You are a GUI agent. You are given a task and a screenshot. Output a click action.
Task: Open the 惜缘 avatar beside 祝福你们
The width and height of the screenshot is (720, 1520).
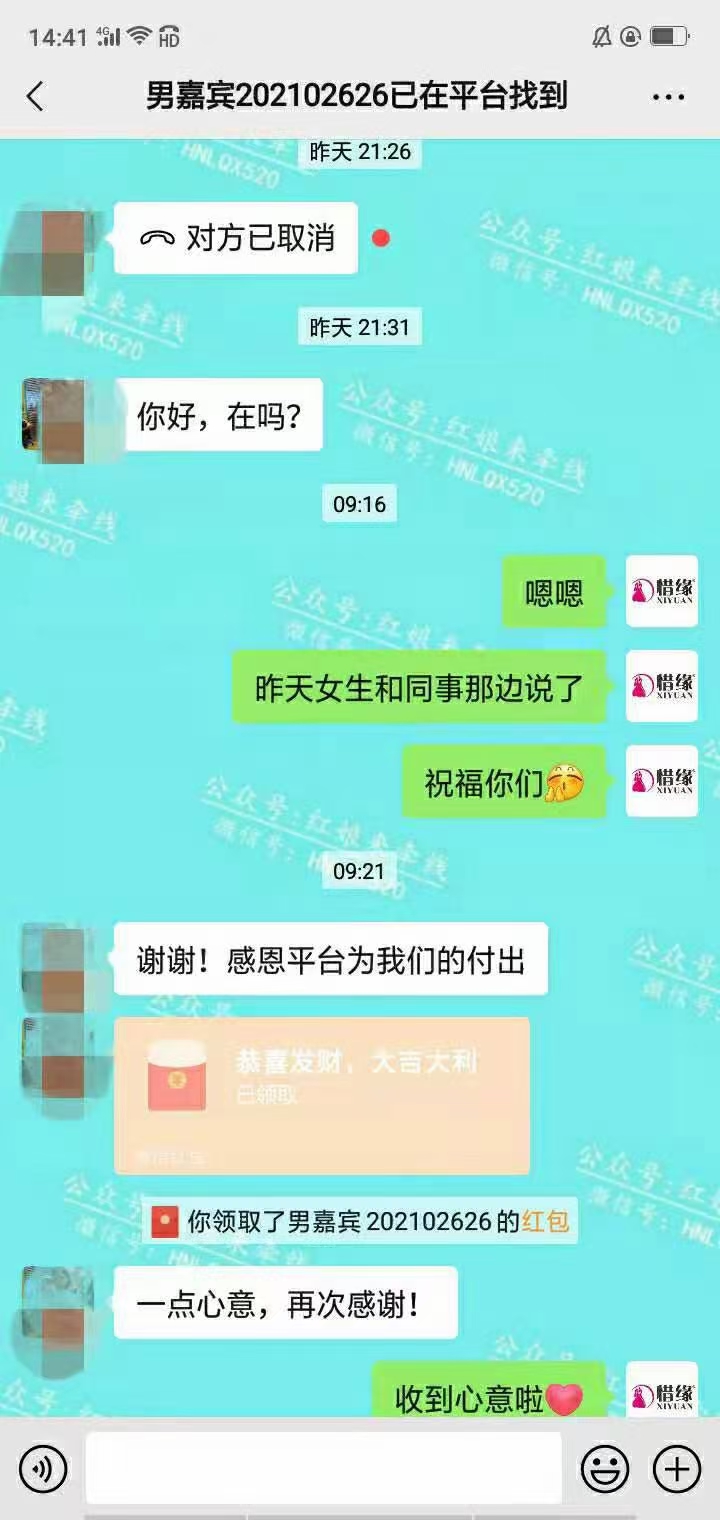pyautogui.click(x=662, y=781)
